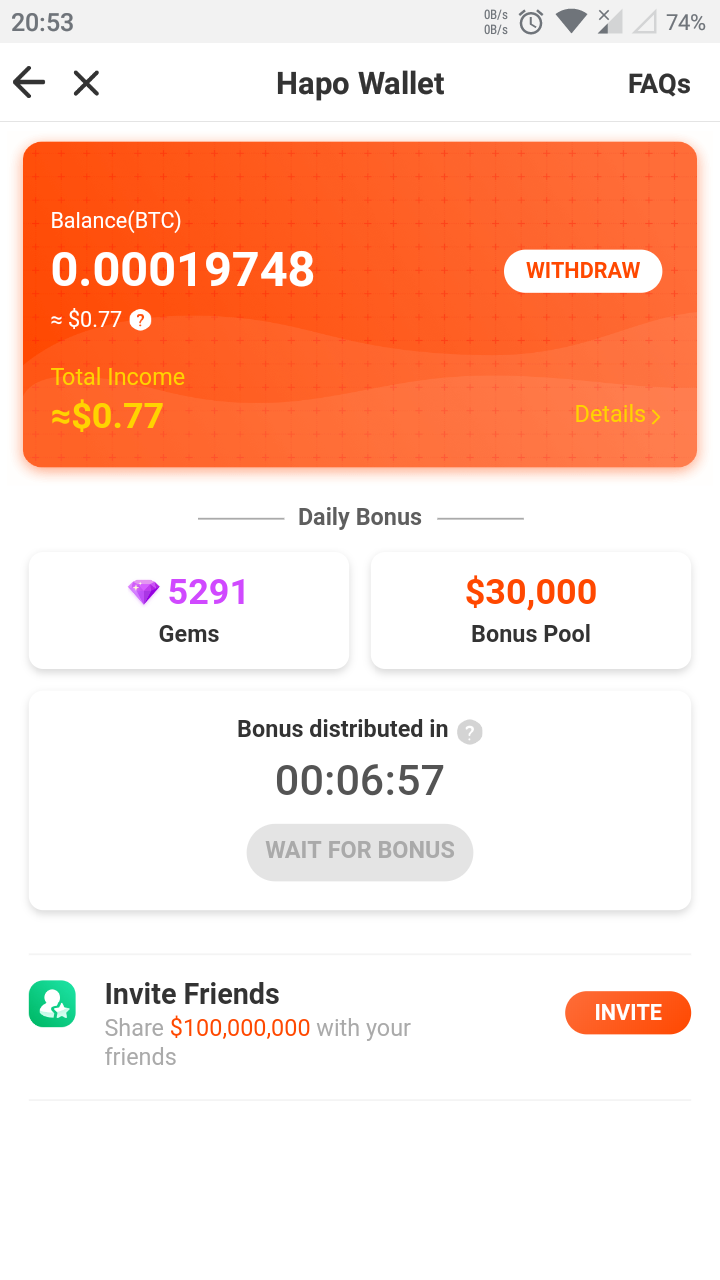Open the Gems card
720x1280 pixels.
pos(189,610)
